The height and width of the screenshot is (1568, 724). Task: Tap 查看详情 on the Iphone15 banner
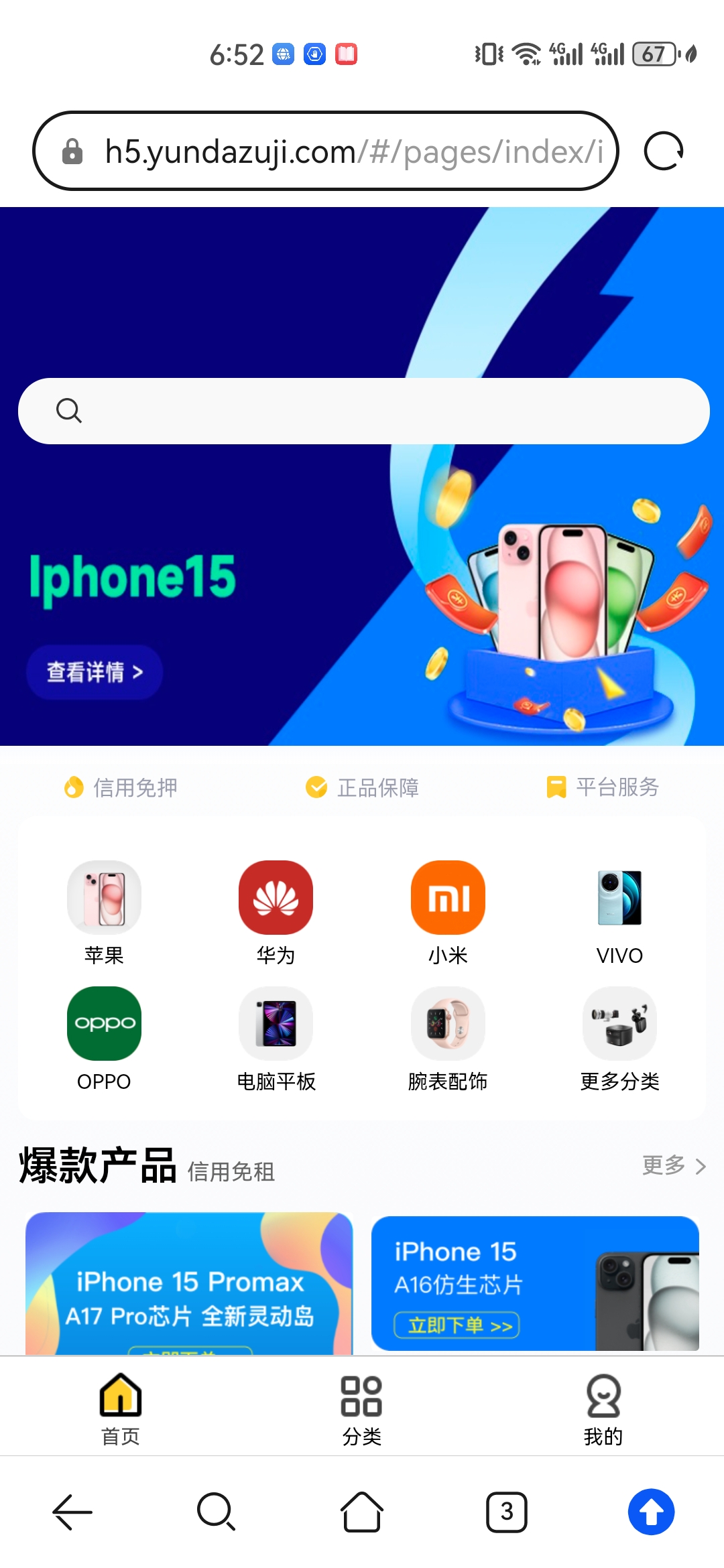(x=95, y=672)
